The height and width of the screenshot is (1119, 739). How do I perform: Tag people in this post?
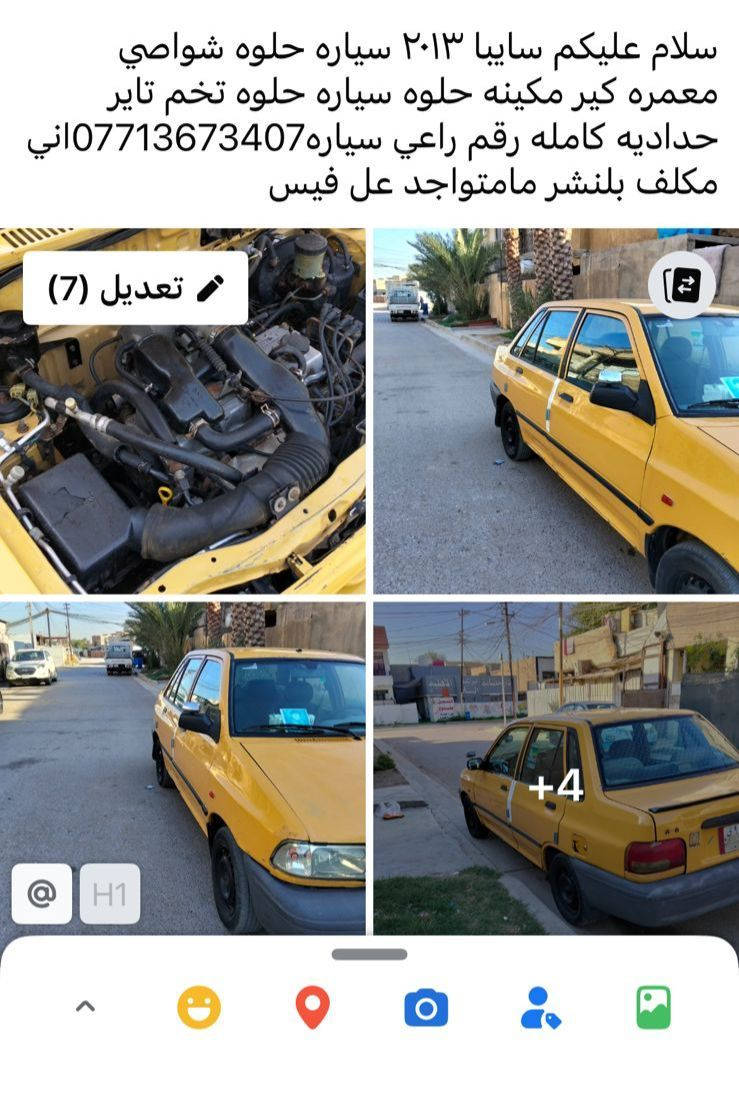click(x=540, y=1007)
